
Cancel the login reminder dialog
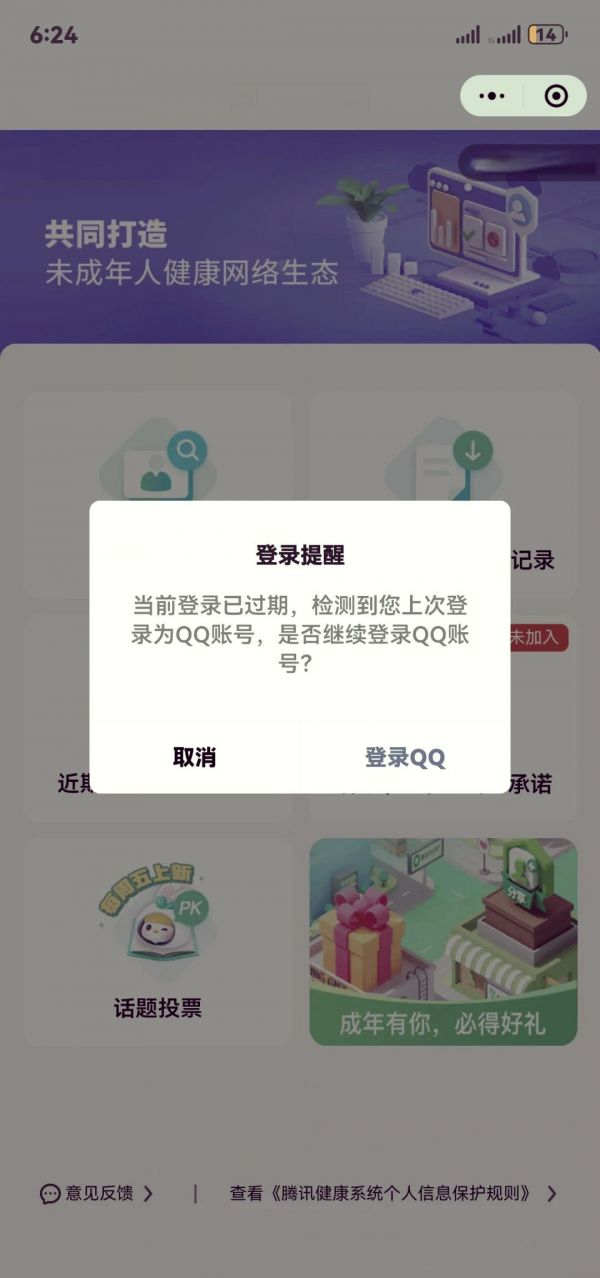[x=194, y=757]
